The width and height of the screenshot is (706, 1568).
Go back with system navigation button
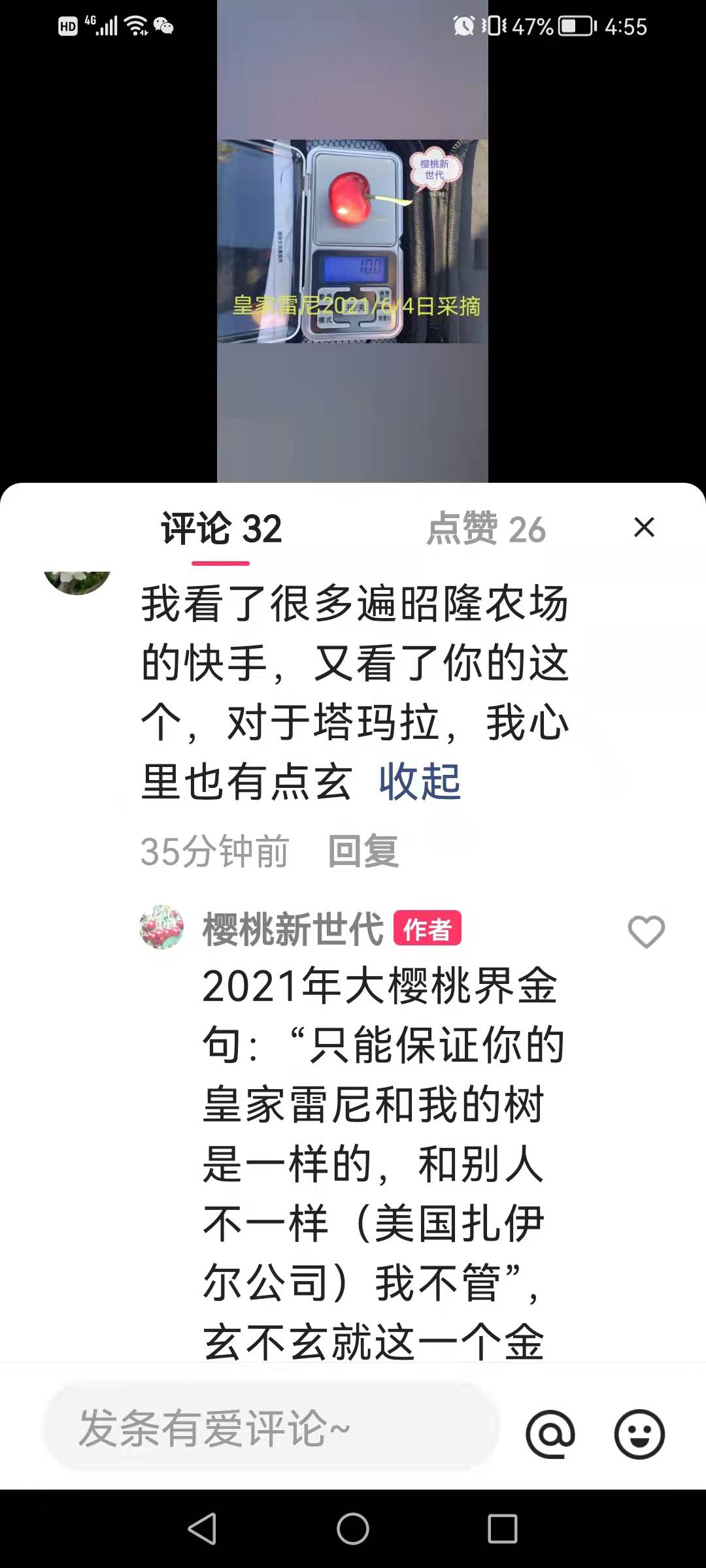[x=202, y=1528]
